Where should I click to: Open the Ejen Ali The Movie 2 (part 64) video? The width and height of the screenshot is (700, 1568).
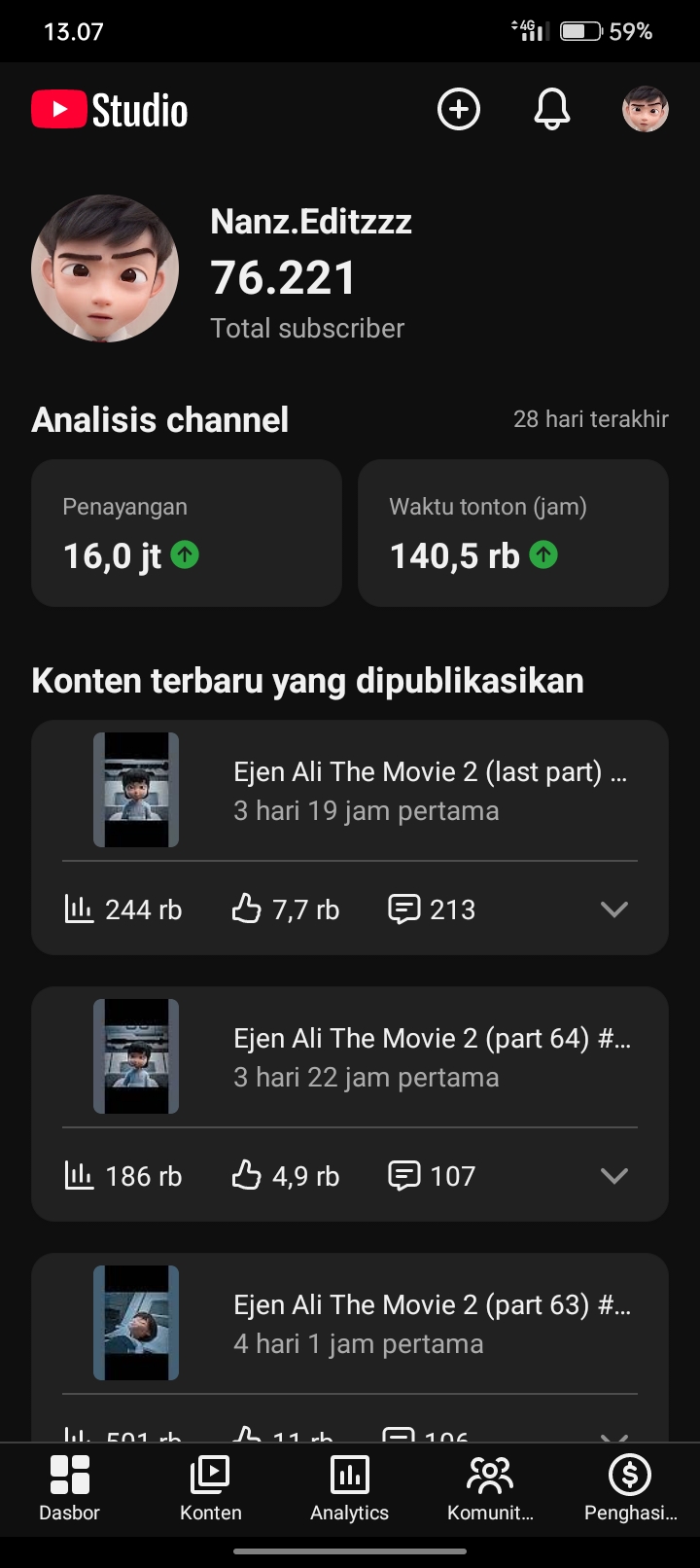430,1056
